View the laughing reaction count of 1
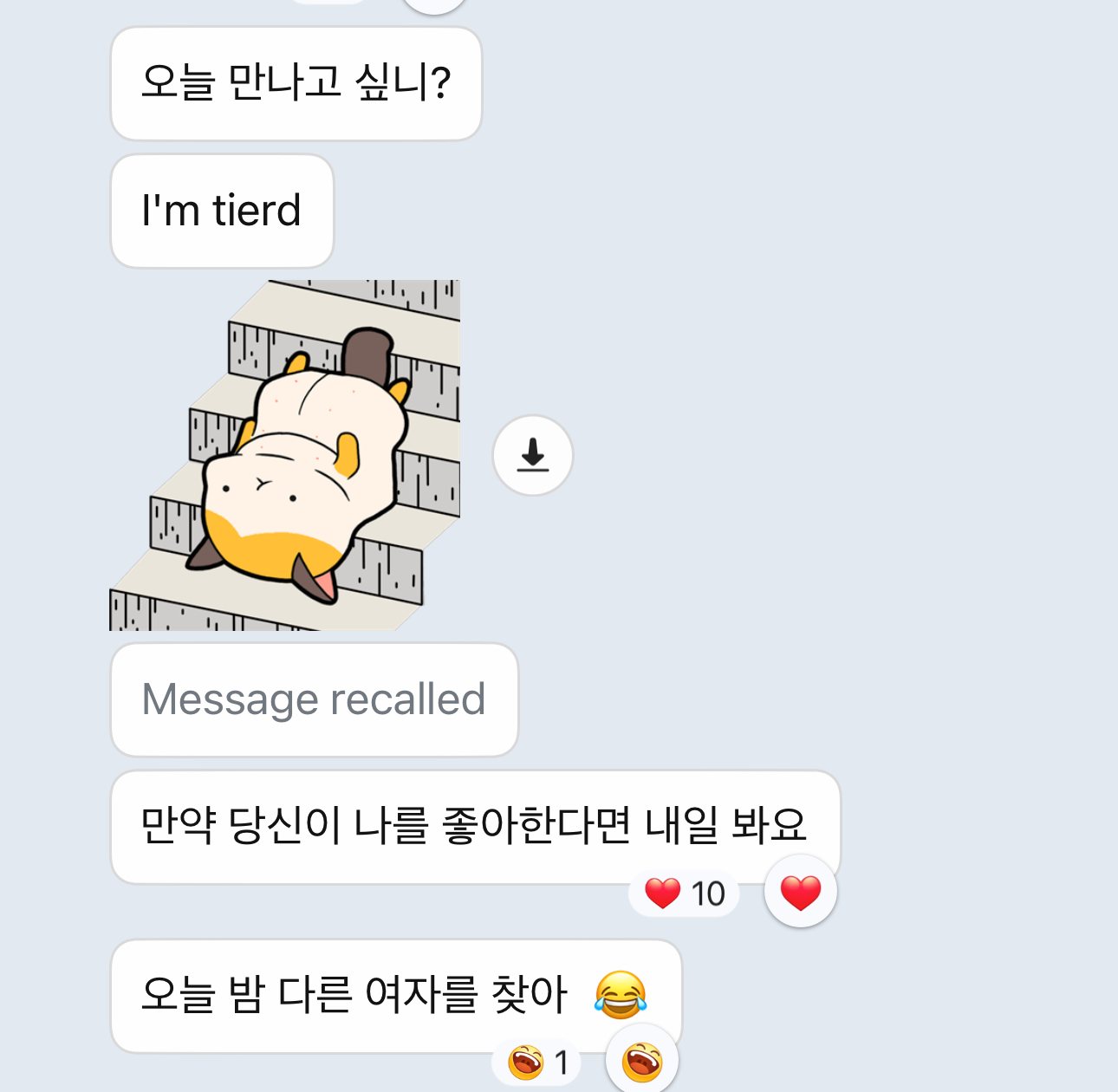Image resolution: width=1118 pixels, height=1092 pixels. tap(537, 1063)
